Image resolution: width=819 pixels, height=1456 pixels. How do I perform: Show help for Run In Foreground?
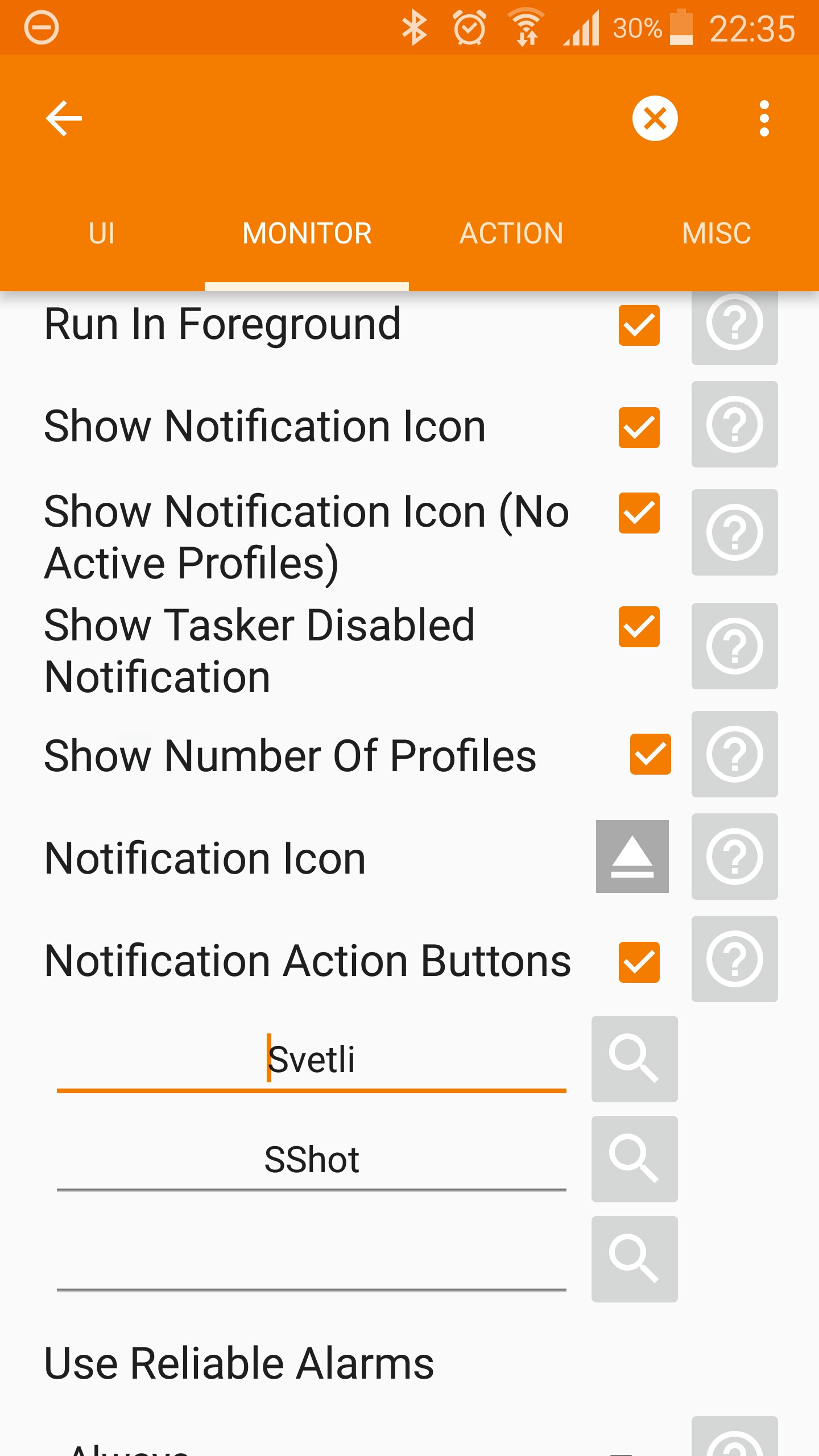coord(734,323)
